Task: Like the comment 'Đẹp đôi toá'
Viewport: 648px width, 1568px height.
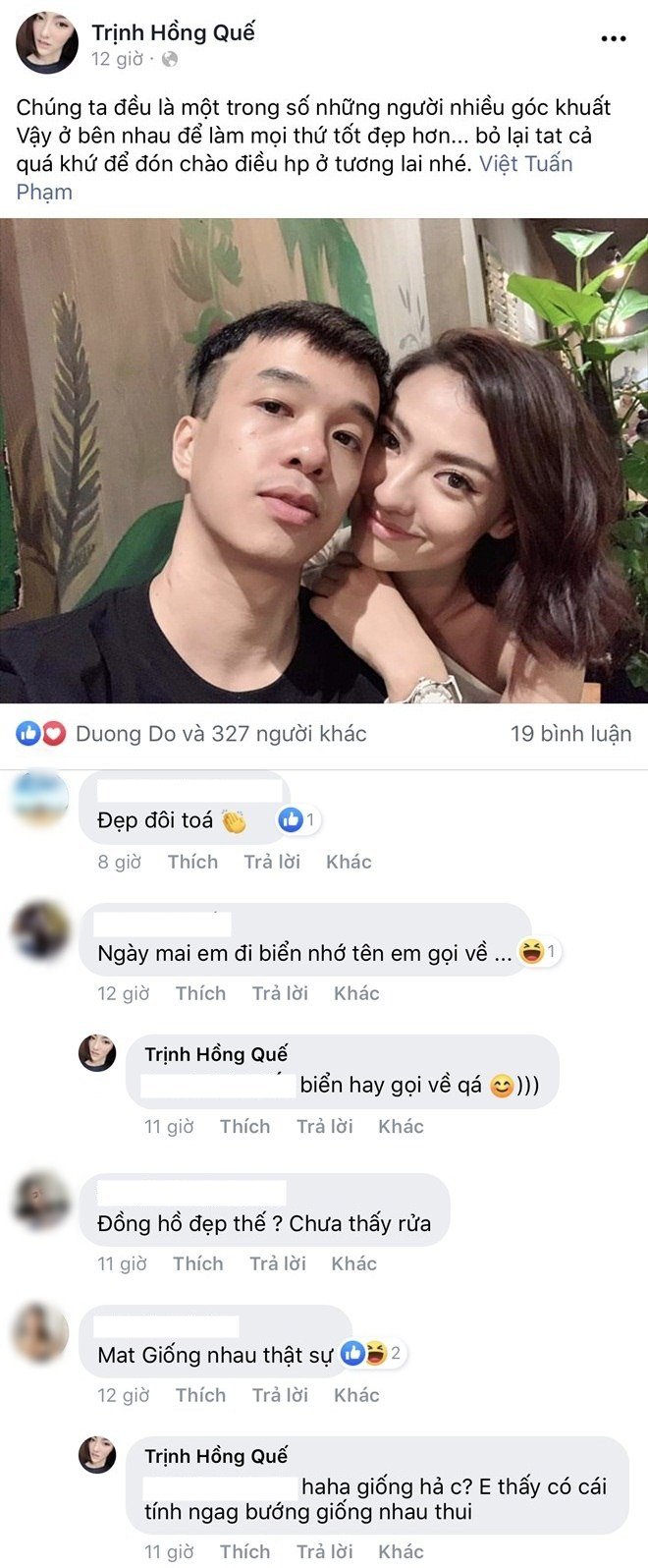Action: (192, 862)
